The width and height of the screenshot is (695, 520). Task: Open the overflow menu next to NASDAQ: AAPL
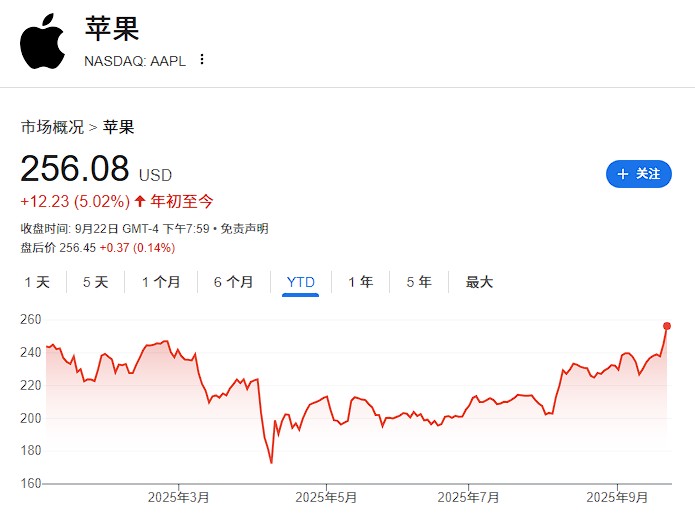coord(202,59)
